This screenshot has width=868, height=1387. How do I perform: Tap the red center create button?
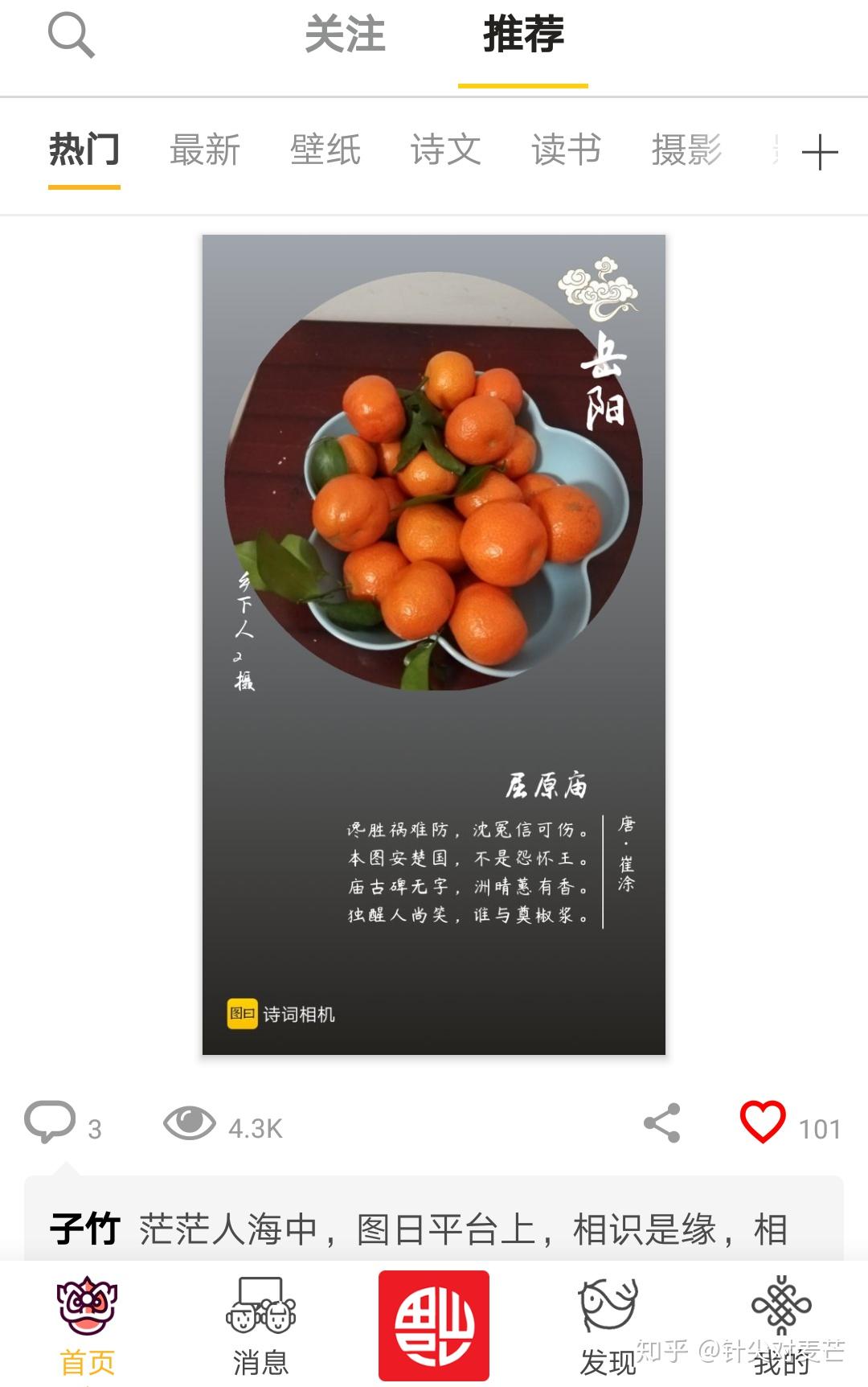pyautogui.click(x=434, y=1325)
